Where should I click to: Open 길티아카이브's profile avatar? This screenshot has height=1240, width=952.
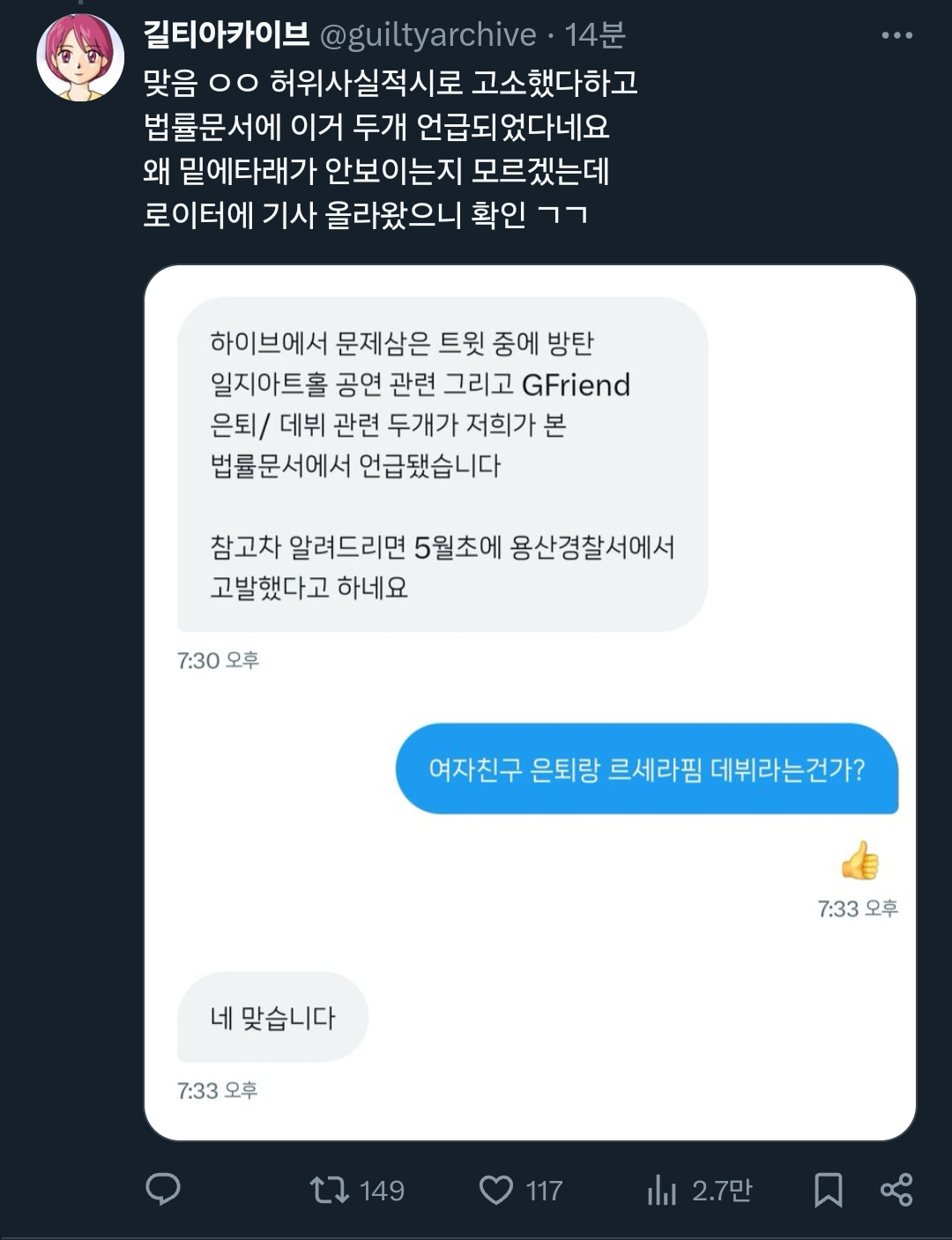(79, 57)
